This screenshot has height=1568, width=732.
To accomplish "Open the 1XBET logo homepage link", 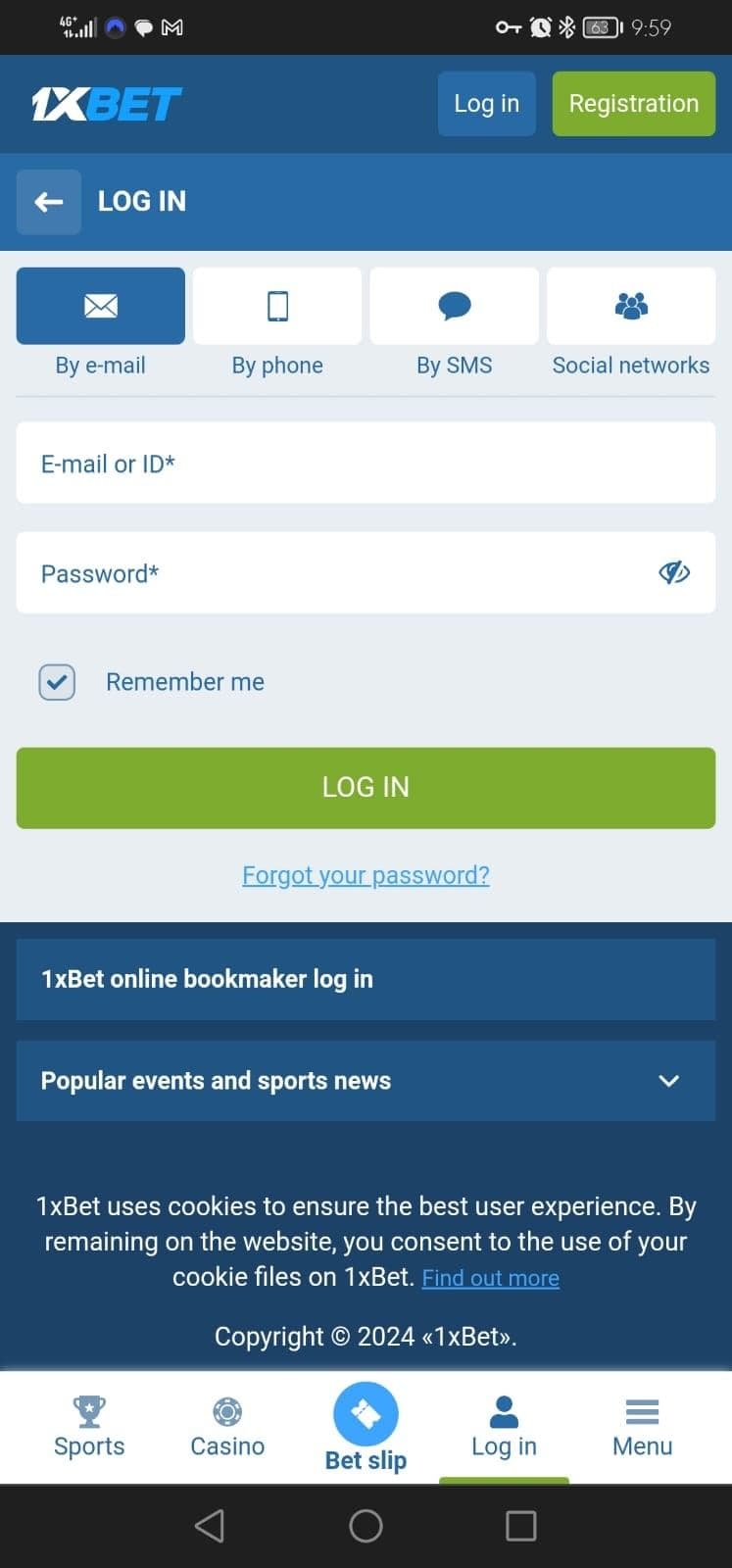I will coord(106,103).
